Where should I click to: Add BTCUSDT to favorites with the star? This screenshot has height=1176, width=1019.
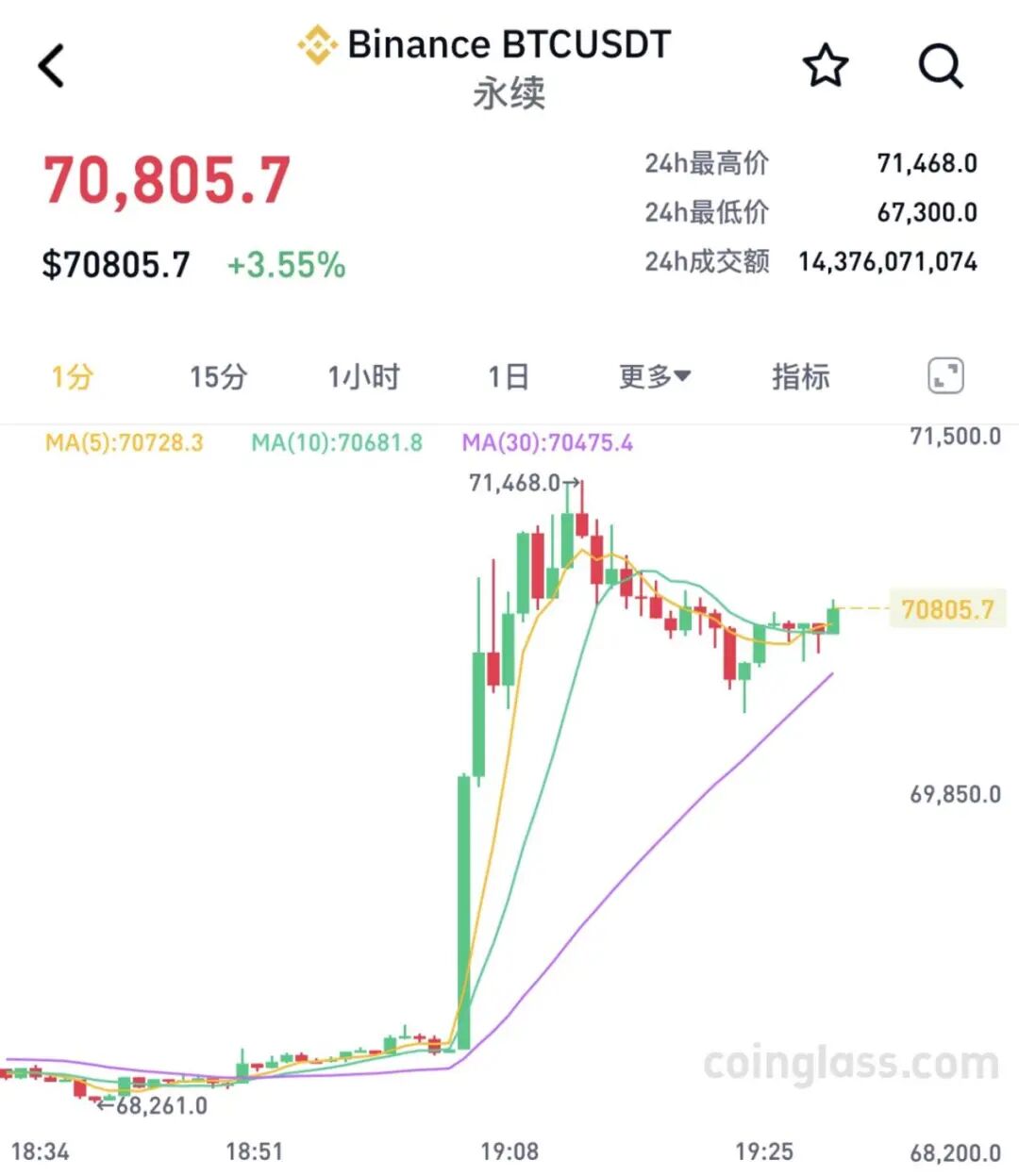coord(825,66)
